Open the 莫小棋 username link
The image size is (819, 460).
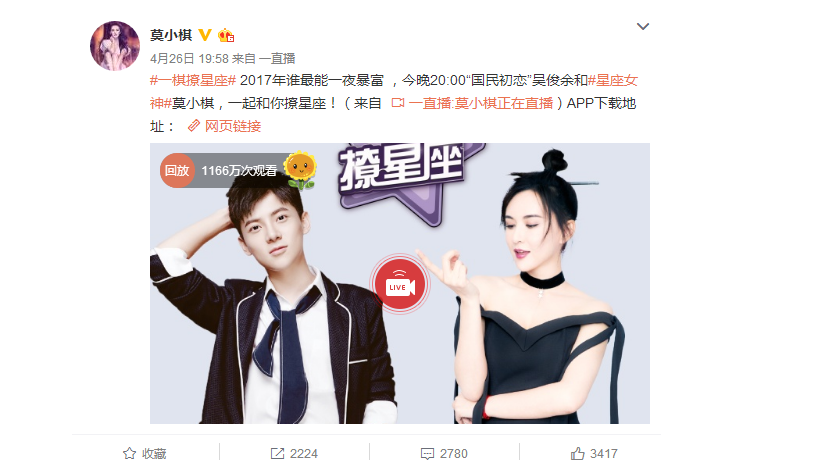pyautogui.click(x=173, y=35)
